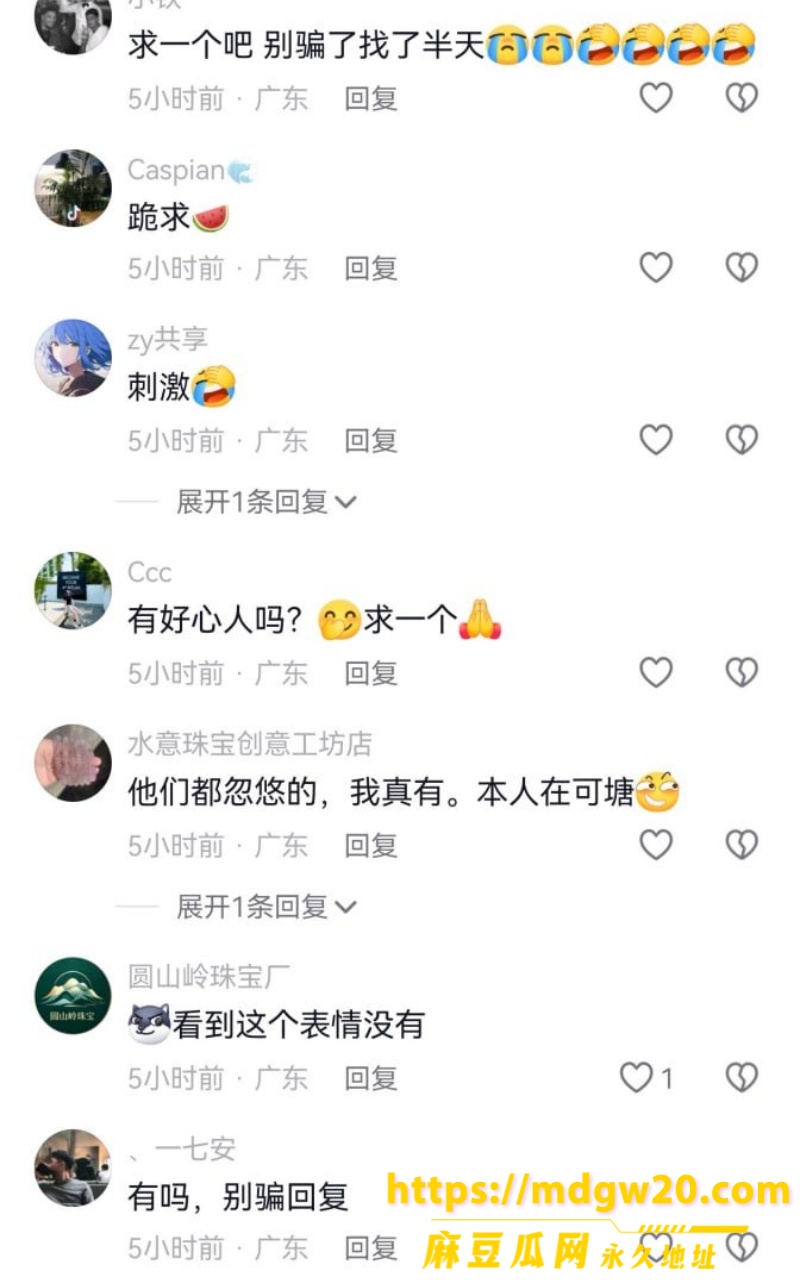
Task: Expand the 1 reply under zy共享's comment
Action: click(x=266, y=501)
